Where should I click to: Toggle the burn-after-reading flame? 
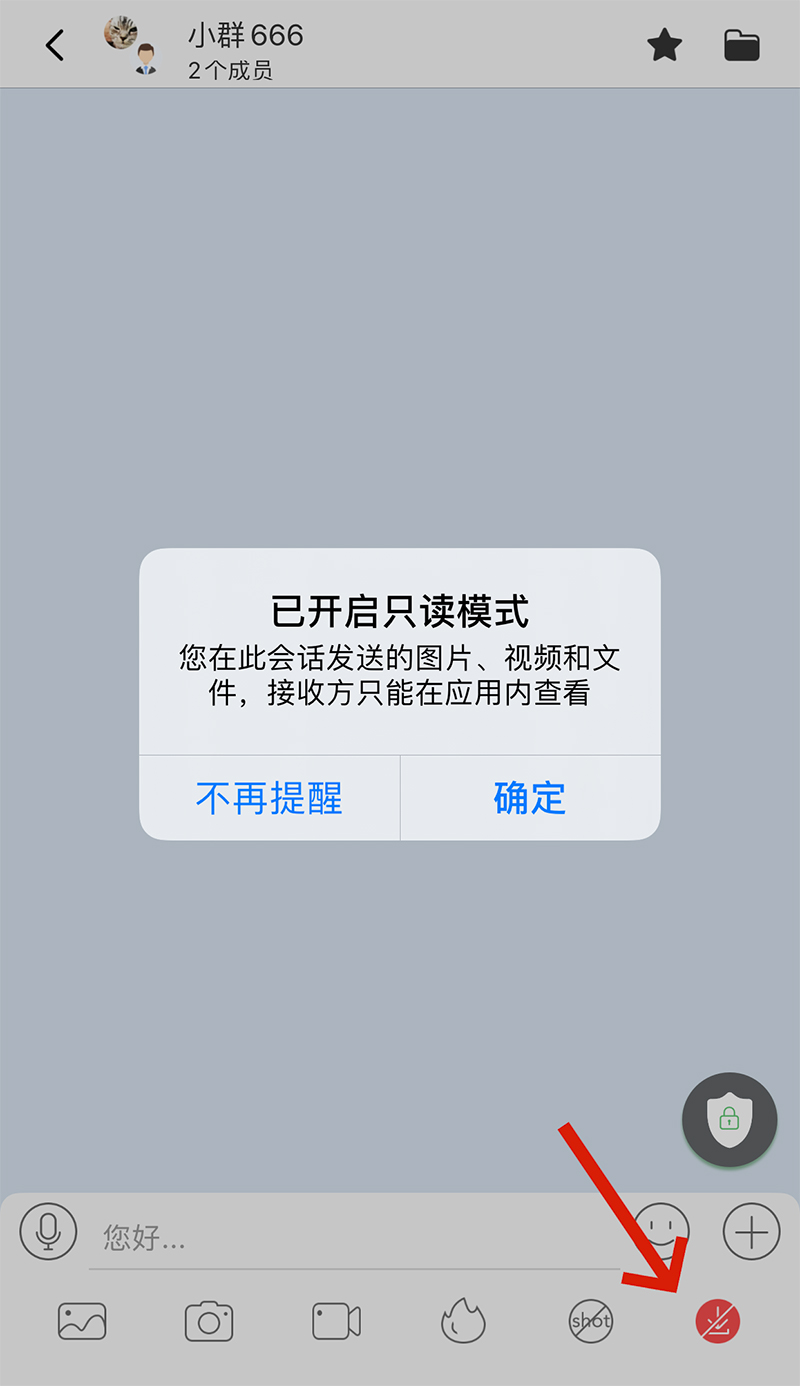pos(463,1321)
